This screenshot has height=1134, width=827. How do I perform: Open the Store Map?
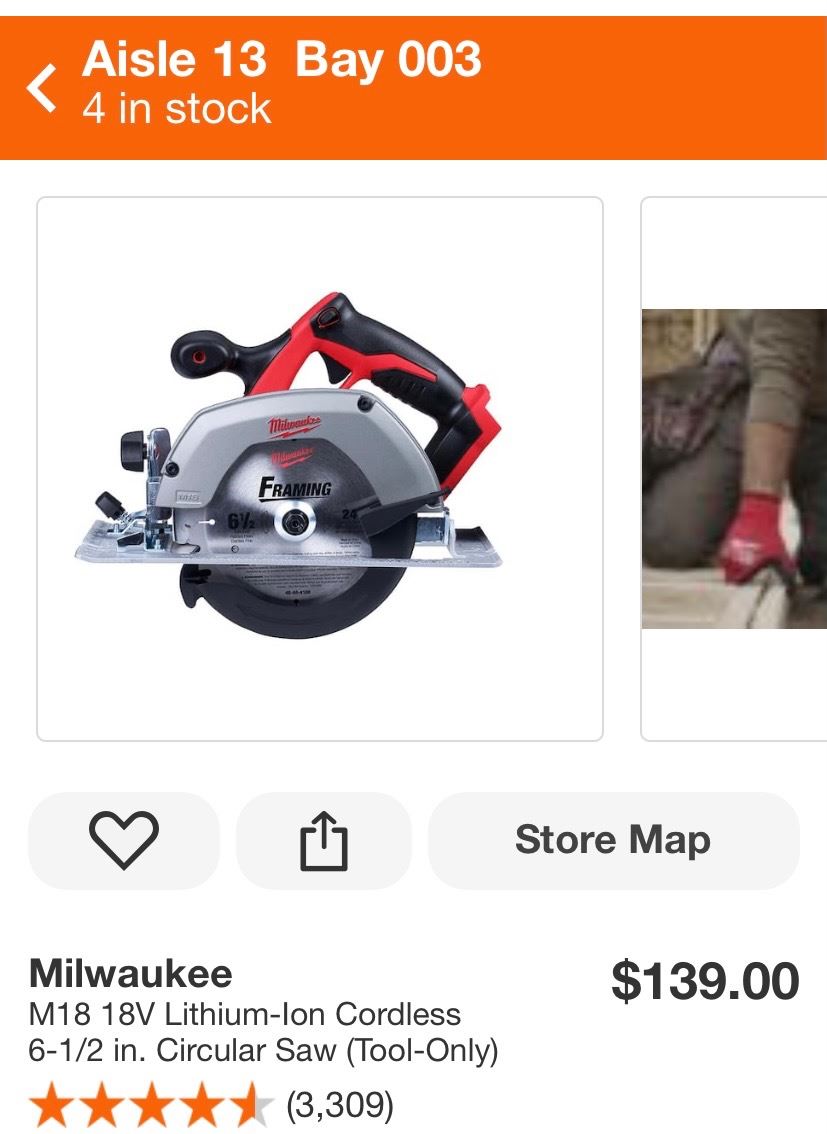tap(613, 840)
